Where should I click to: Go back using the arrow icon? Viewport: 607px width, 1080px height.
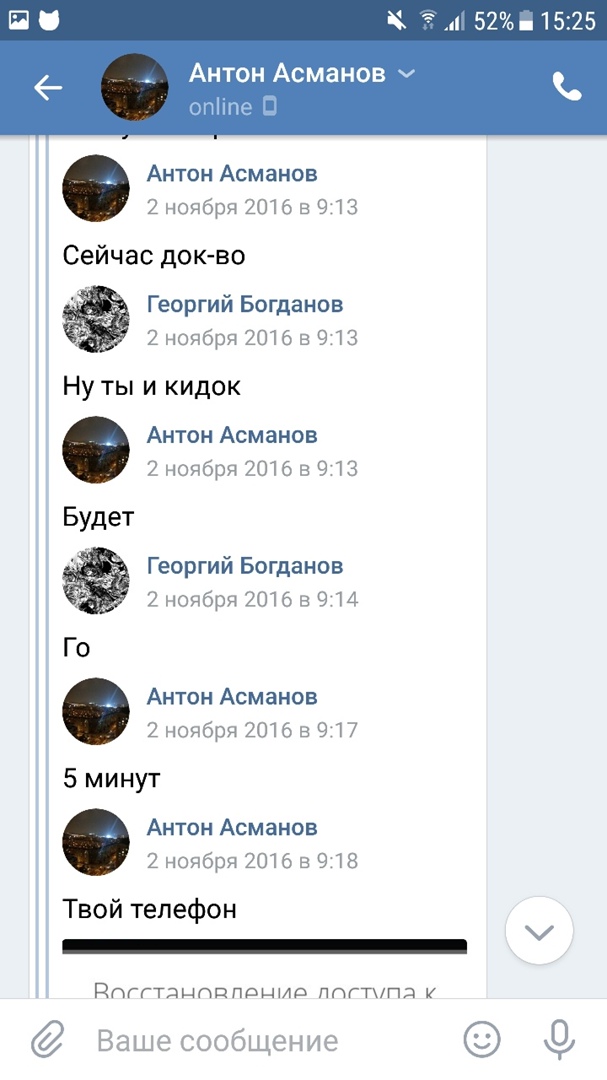(48, 88)
